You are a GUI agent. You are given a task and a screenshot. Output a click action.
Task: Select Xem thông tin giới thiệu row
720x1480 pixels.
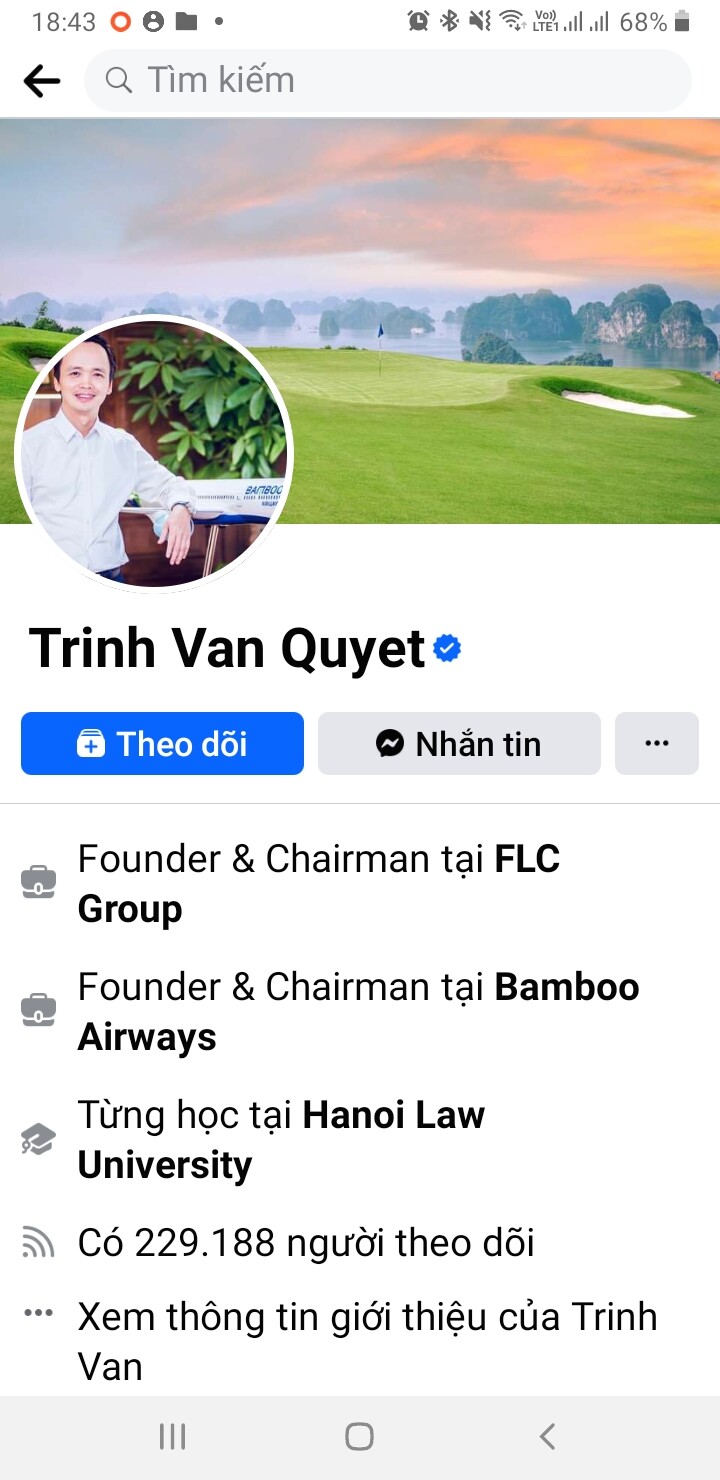point(366,1340)
